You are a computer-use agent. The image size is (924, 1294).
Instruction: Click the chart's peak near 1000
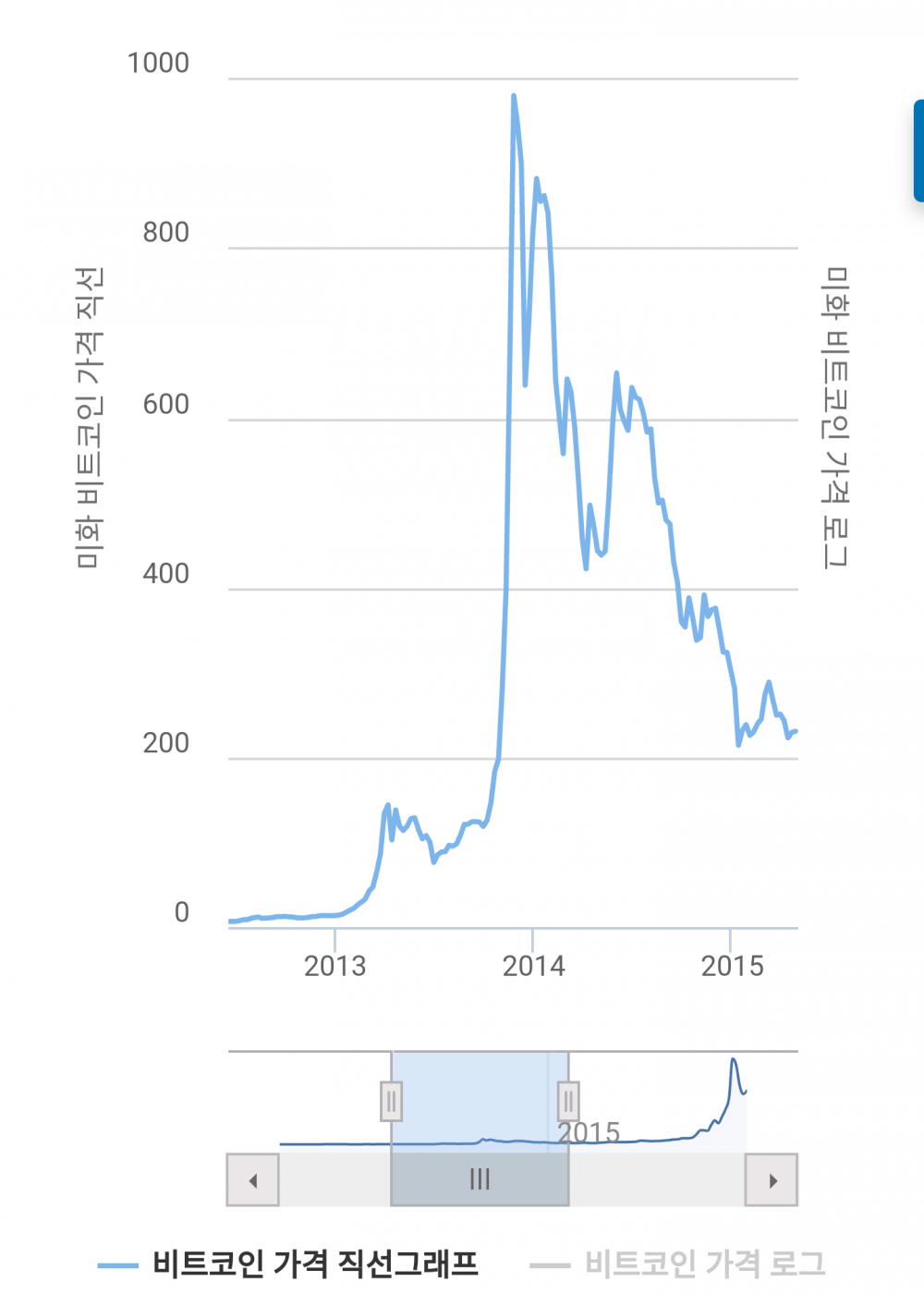[515, 95]
